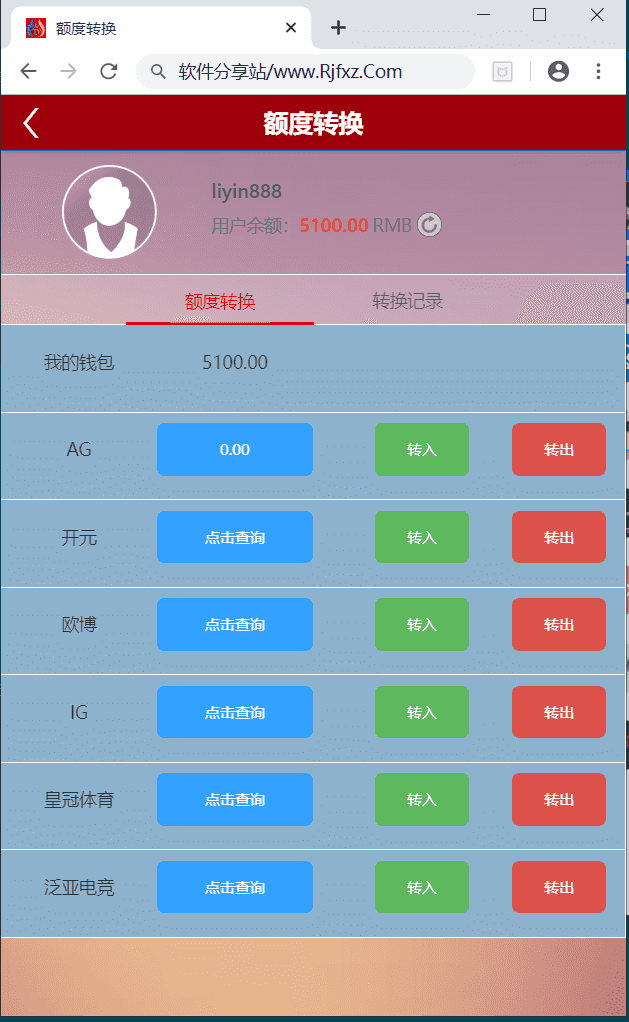
Task: Tap 点击查询 for 皇冠体育
Action: (235, 799)
